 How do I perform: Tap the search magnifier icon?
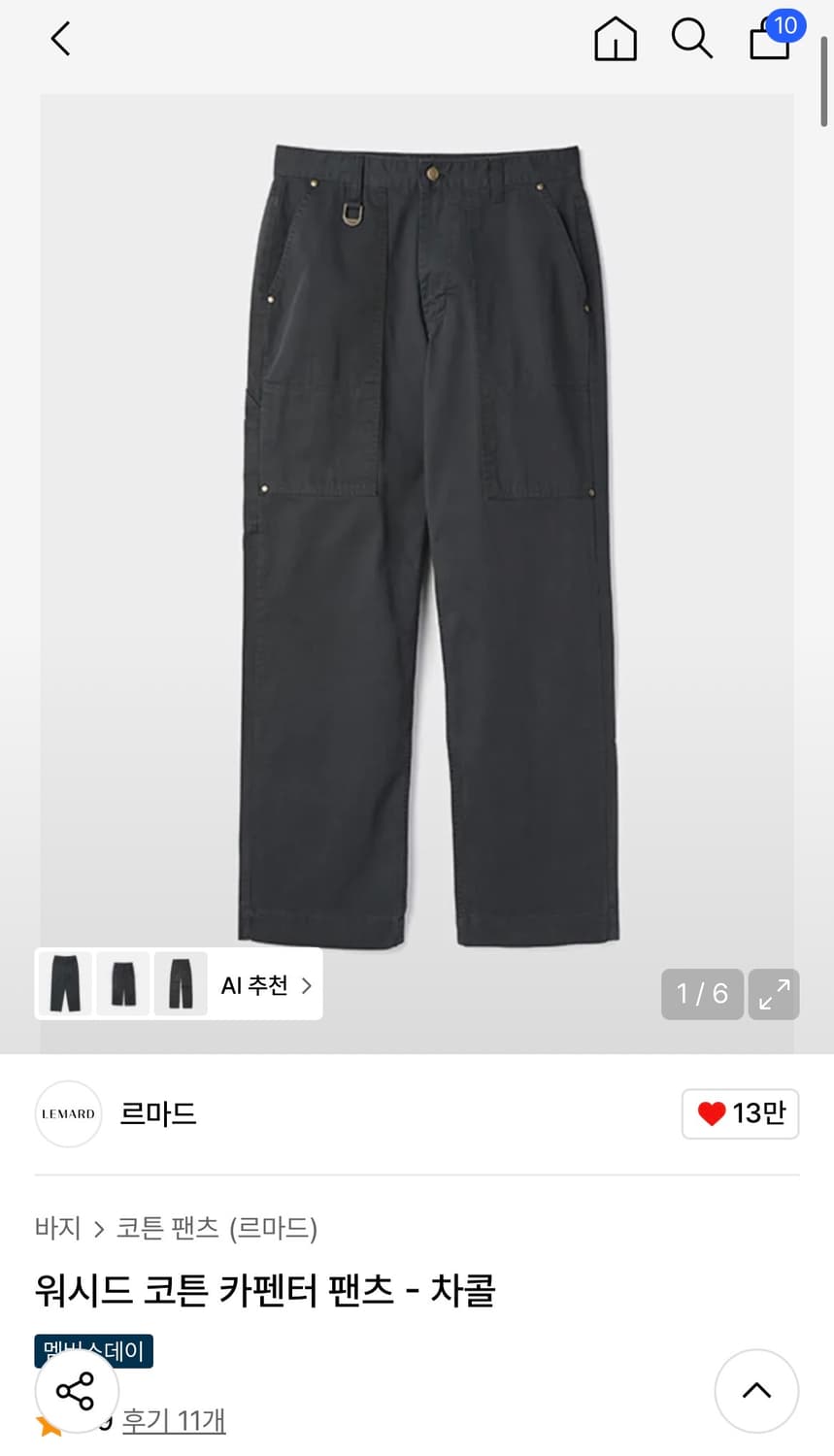[x=691, y=40]
